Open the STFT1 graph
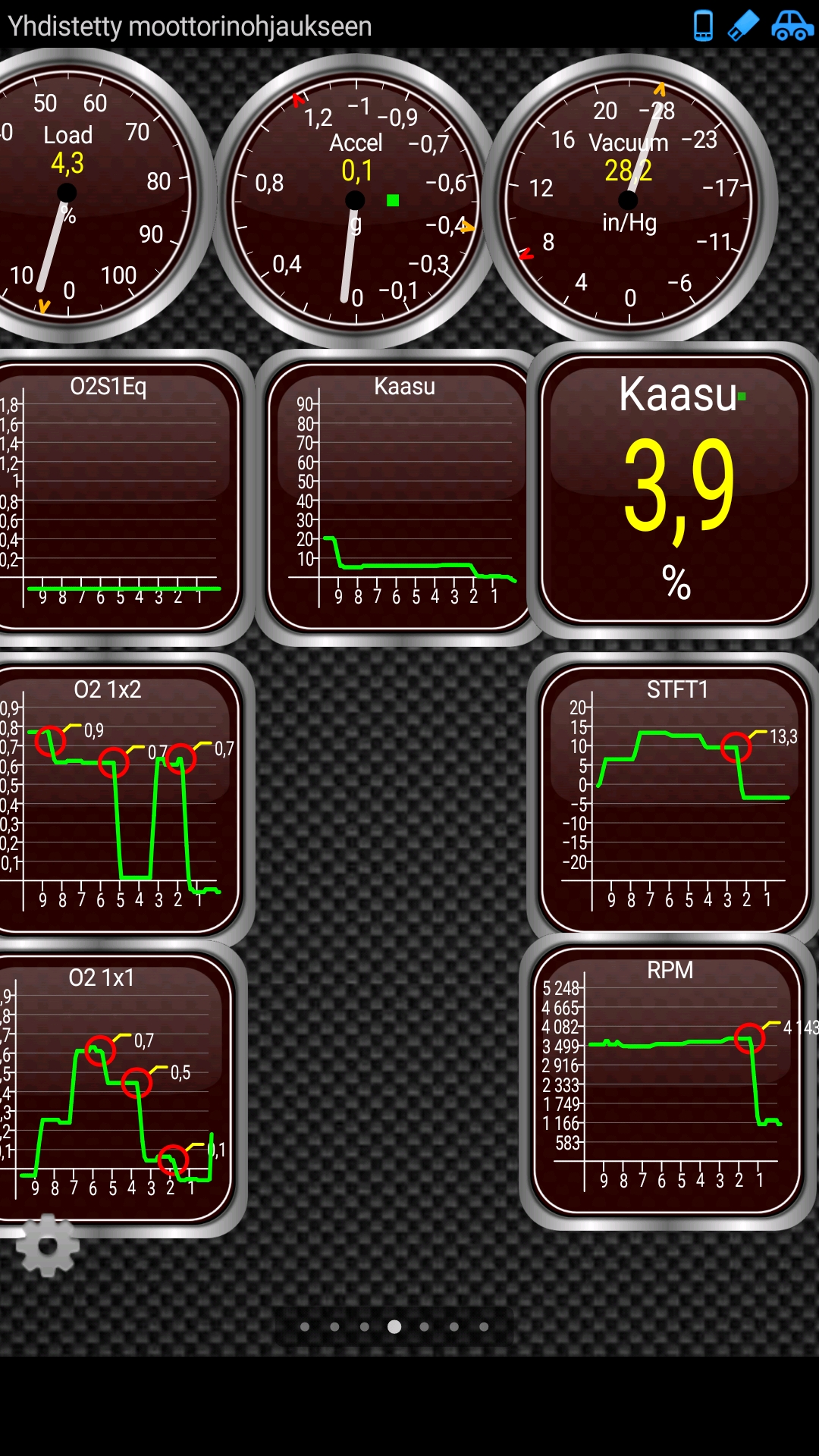 pos(673,798)
